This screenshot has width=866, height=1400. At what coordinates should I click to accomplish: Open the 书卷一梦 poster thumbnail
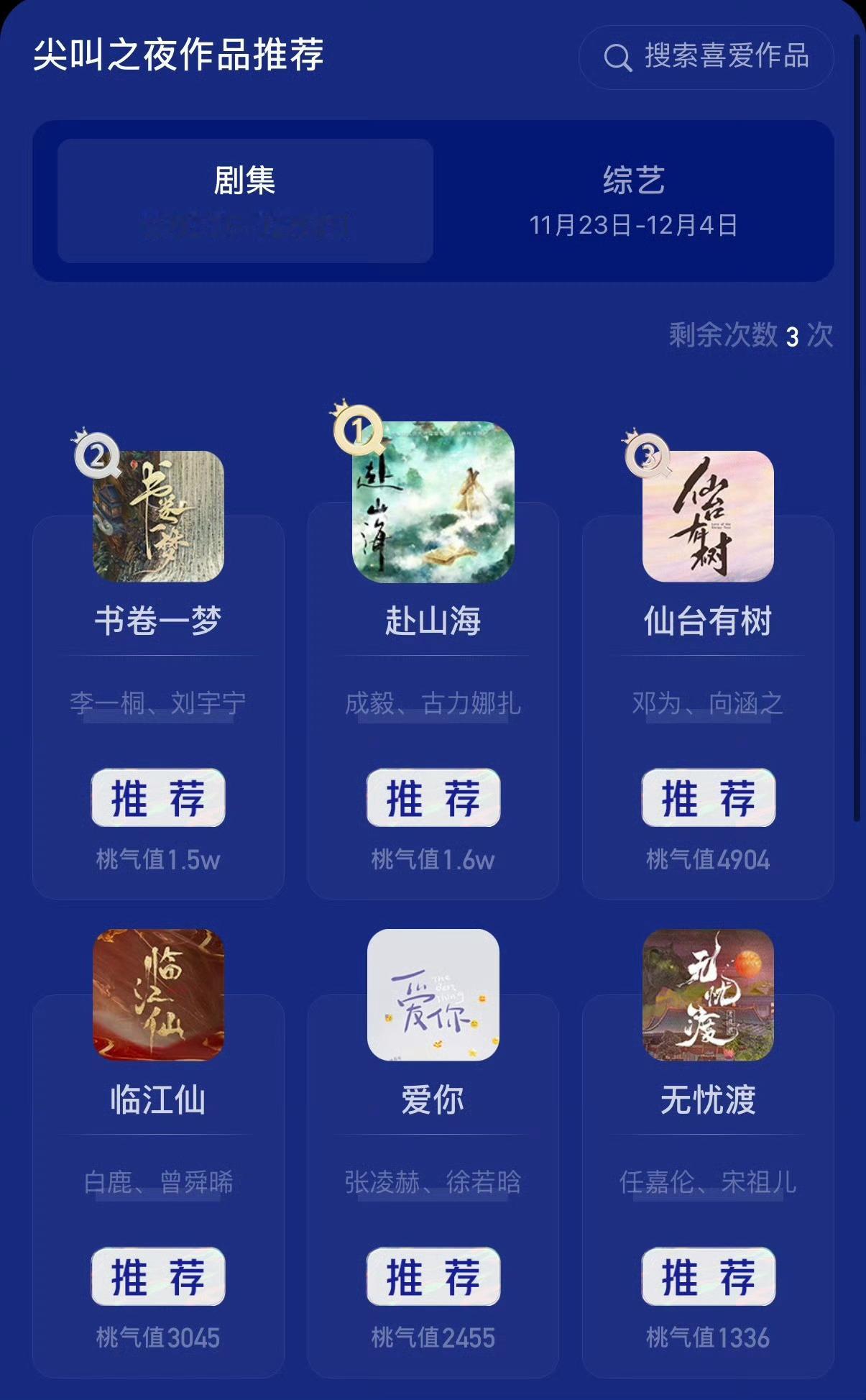pos(158,514)
